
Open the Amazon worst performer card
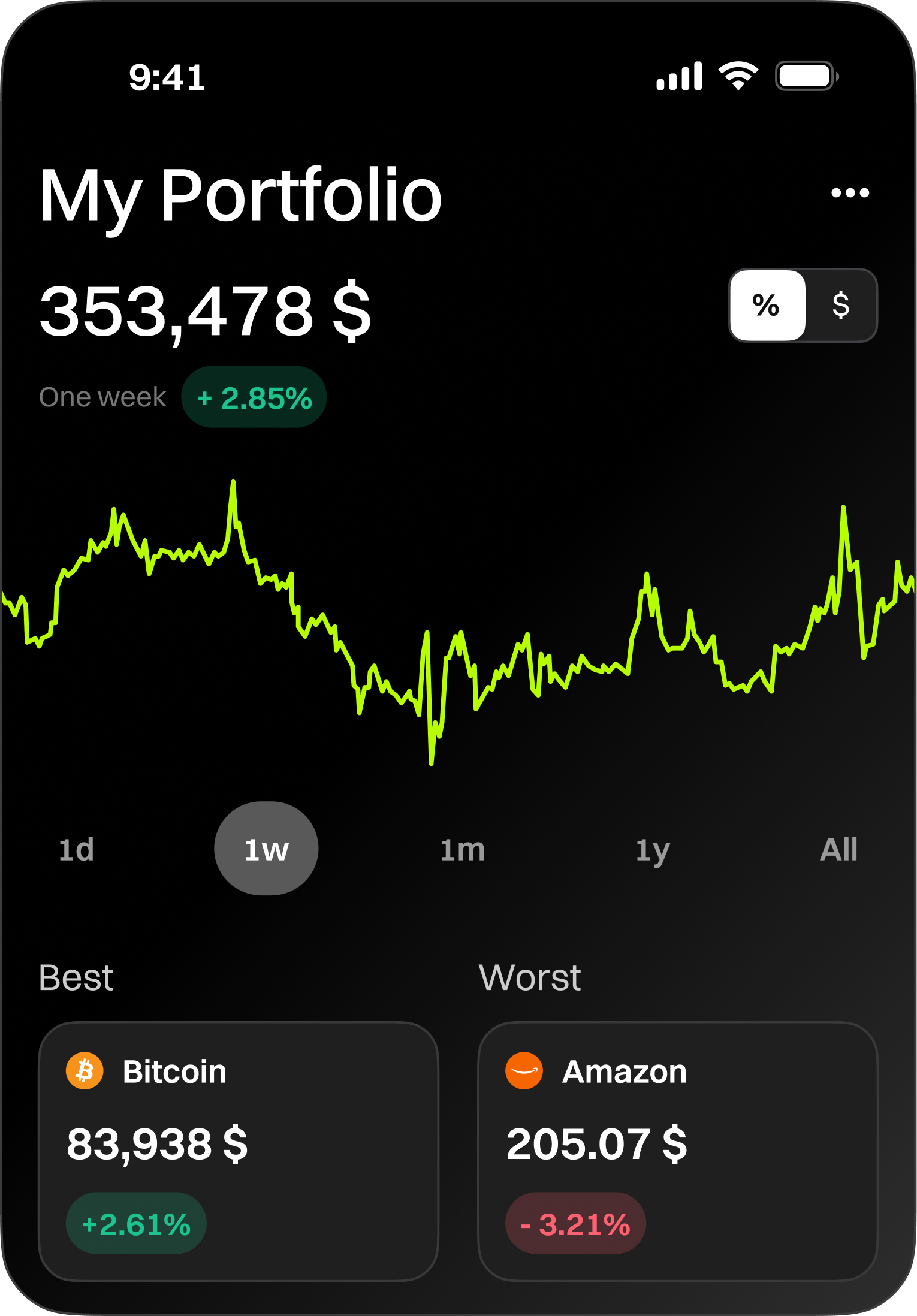click(x=678, y=1151)
